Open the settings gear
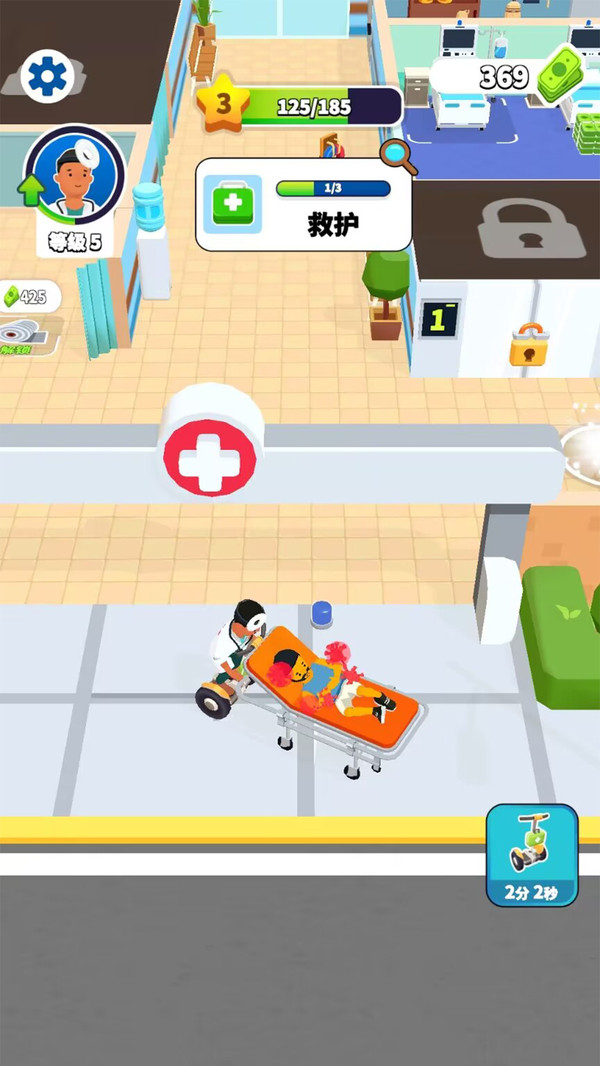This screenshot has height=1066, width=600. point(47,77)
